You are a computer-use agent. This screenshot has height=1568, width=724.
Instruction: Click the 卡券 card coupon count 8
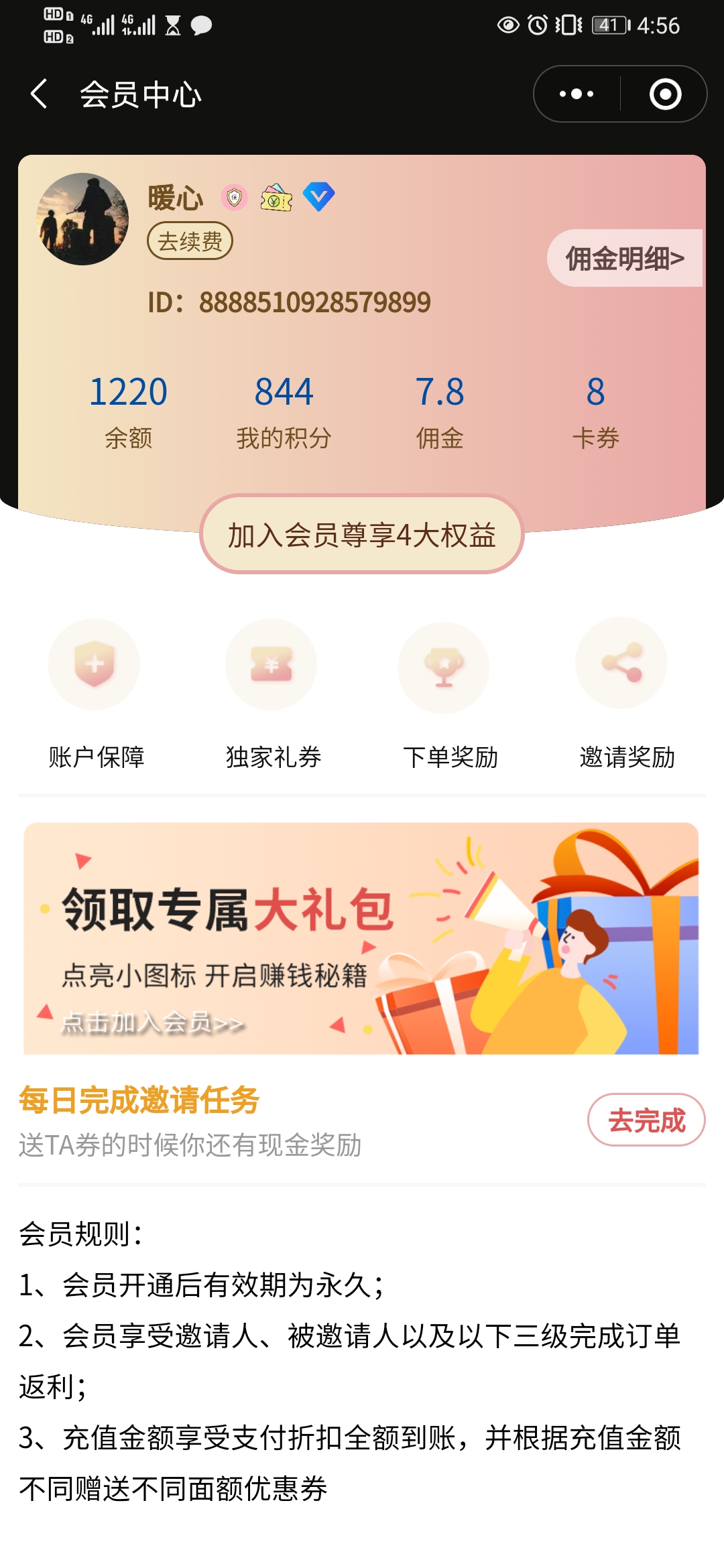click(x=595, y=410)
